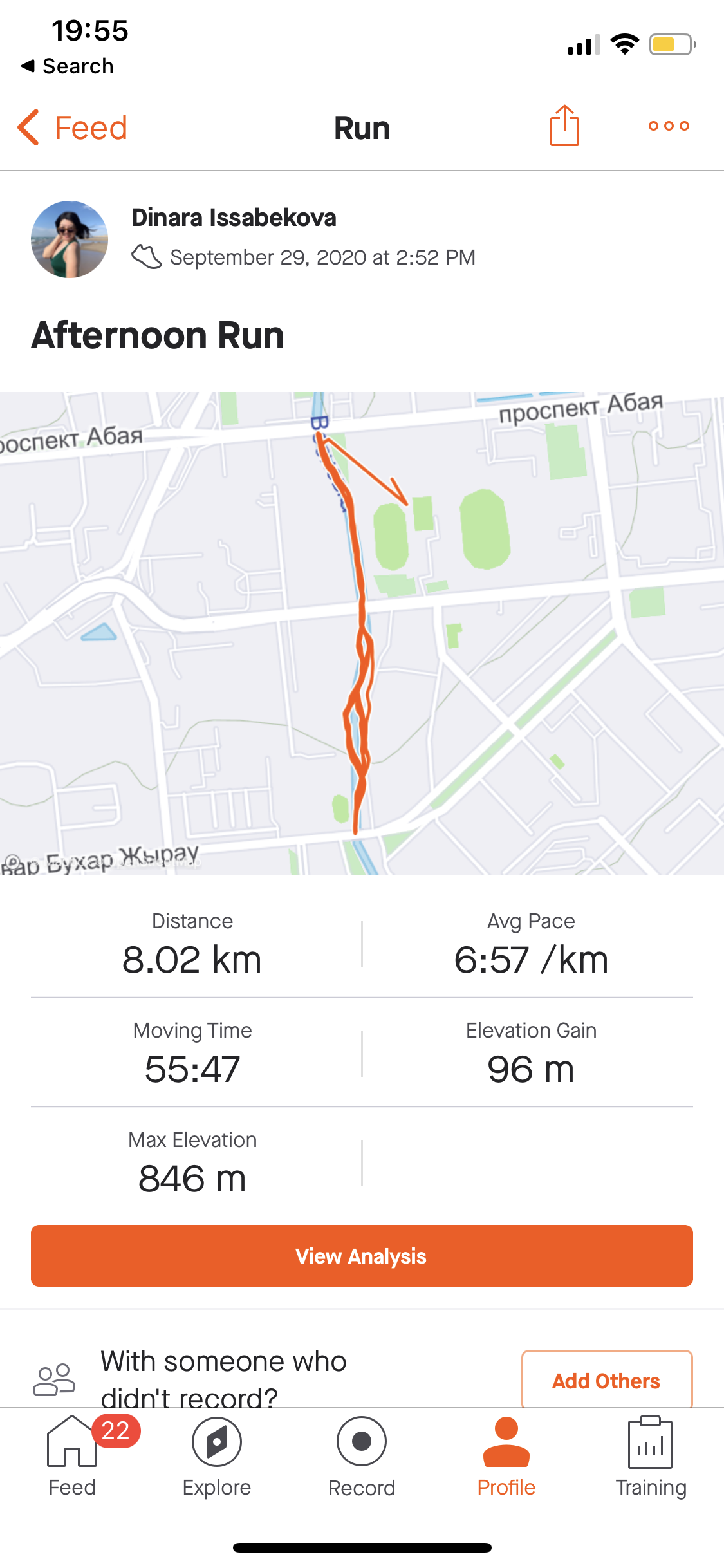
Task: Open the run route map
Action: click(362, 633)
